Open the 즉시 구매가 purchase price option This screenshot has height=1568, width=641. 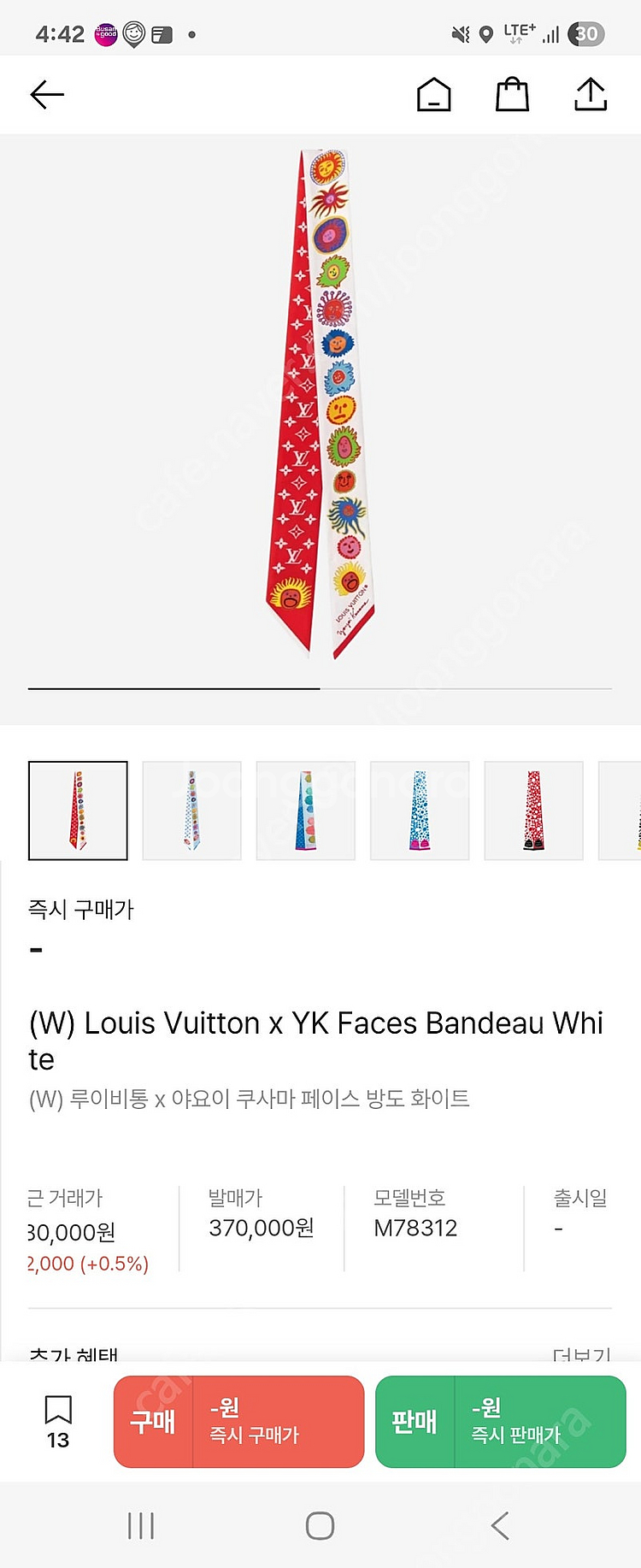click(x=81, y=910)
